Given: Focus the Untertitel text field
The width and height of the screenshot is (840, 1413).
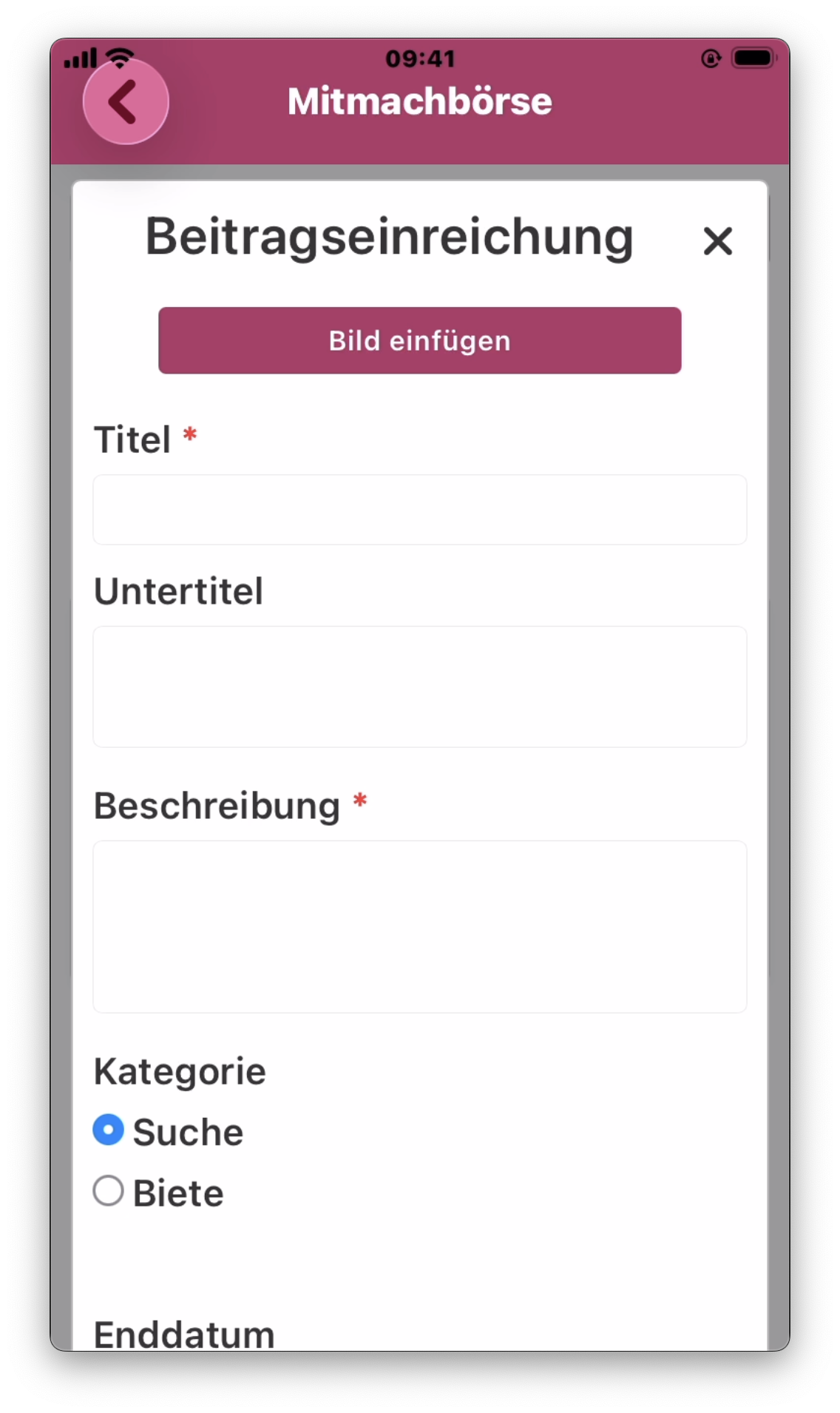Looking at the screenshot, I should click(x=419, y=687).
